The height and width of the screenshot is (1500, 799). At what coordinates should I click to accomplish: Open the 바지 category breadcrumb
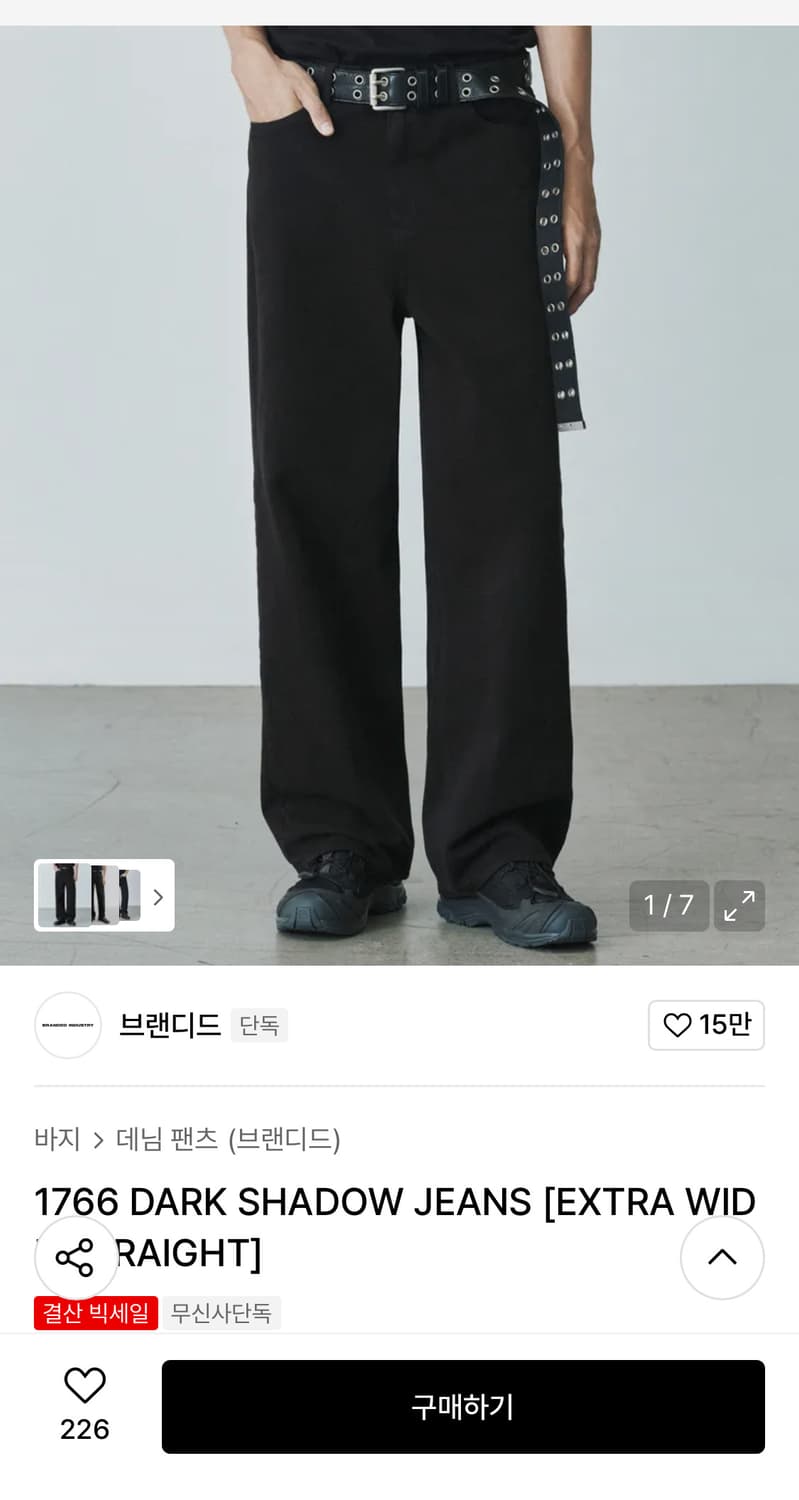tap(57, 1140)
